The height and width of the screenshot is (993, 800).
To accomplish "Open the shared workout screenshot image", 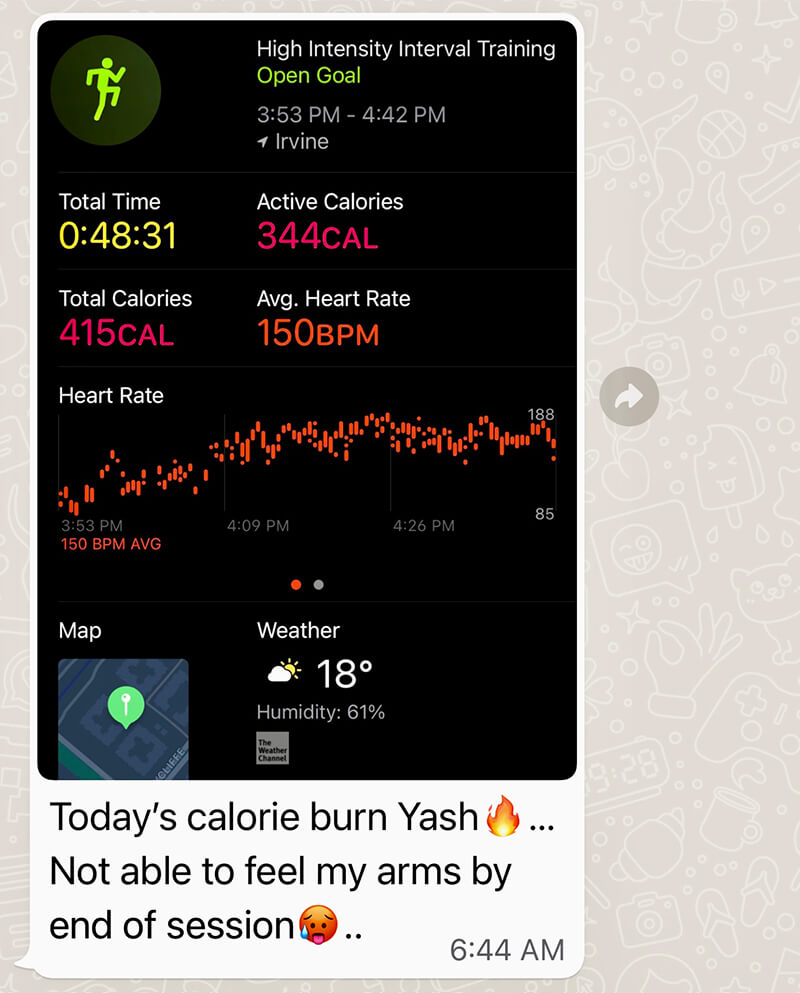I will [307, 400].
